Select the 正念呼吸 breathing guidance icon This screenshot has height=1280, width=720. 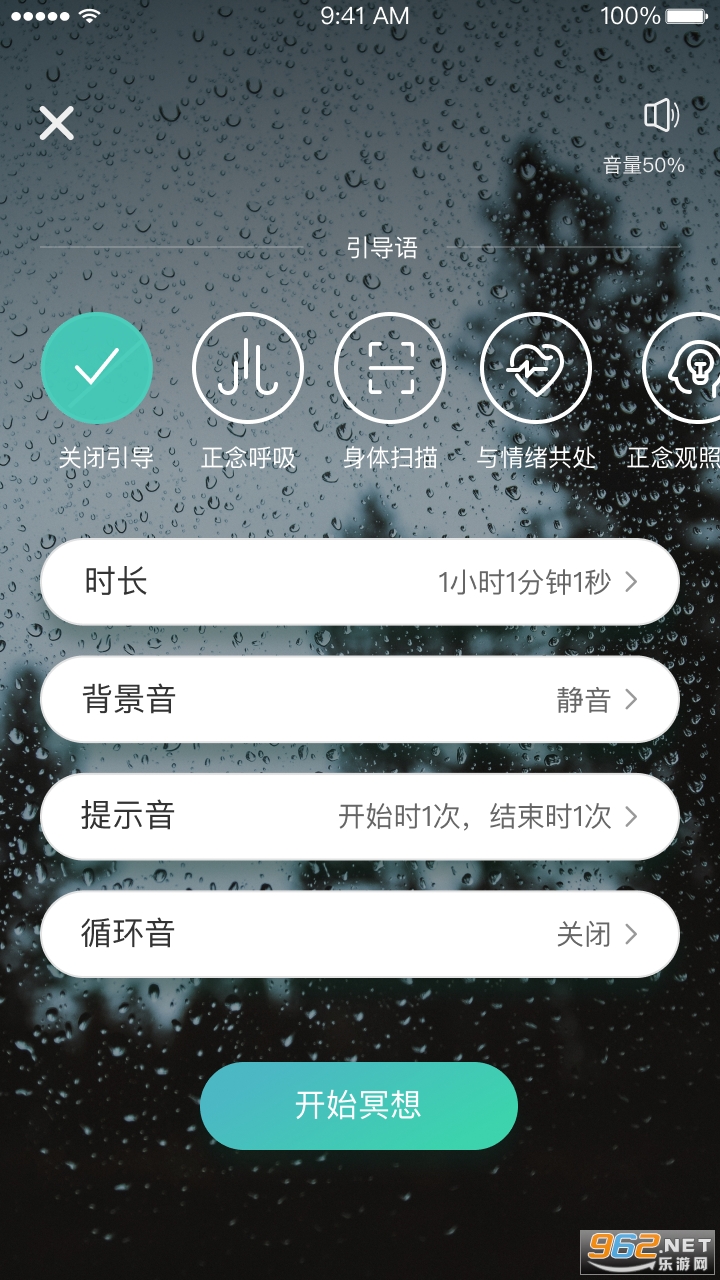point(248,367)
